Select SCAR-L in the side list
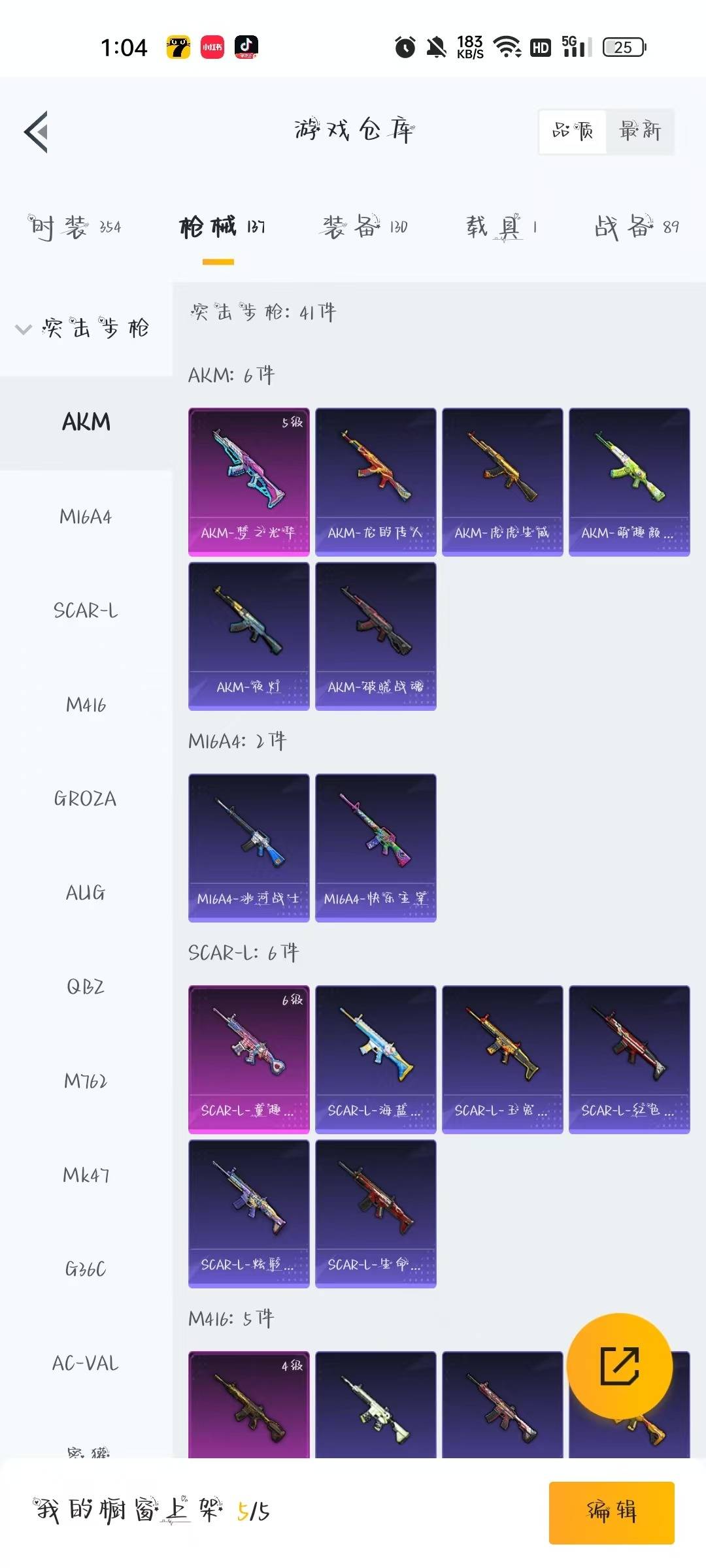This screenshot has height=1568, width=706. [86, 611]
